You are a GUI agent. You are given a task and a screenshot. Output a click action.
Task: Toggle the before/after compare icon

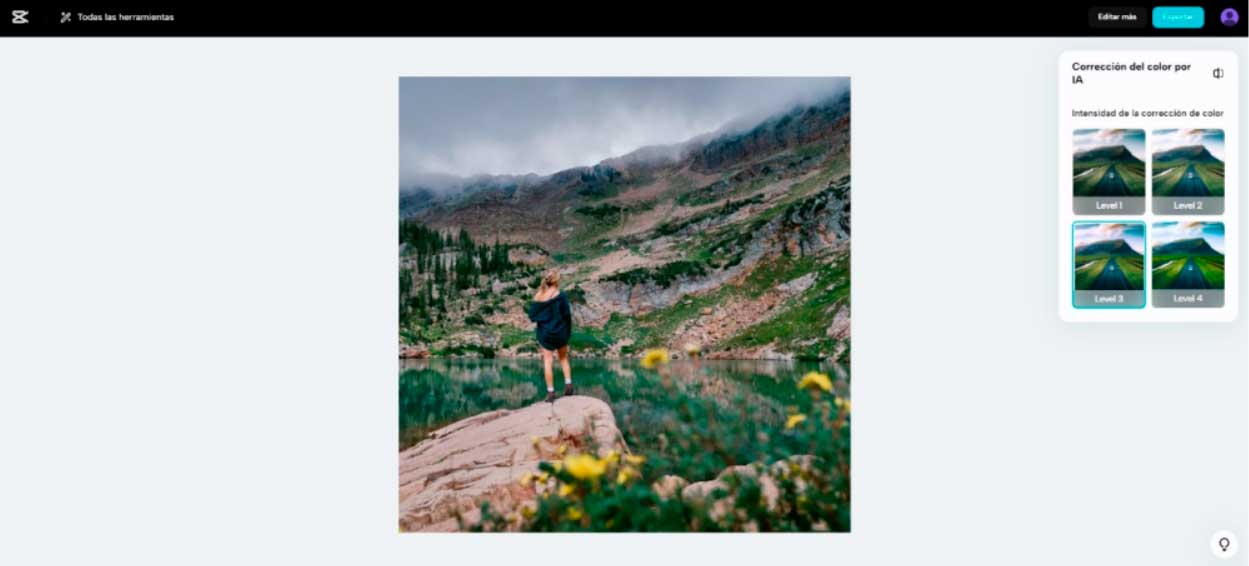click(x=1218, y=73)
